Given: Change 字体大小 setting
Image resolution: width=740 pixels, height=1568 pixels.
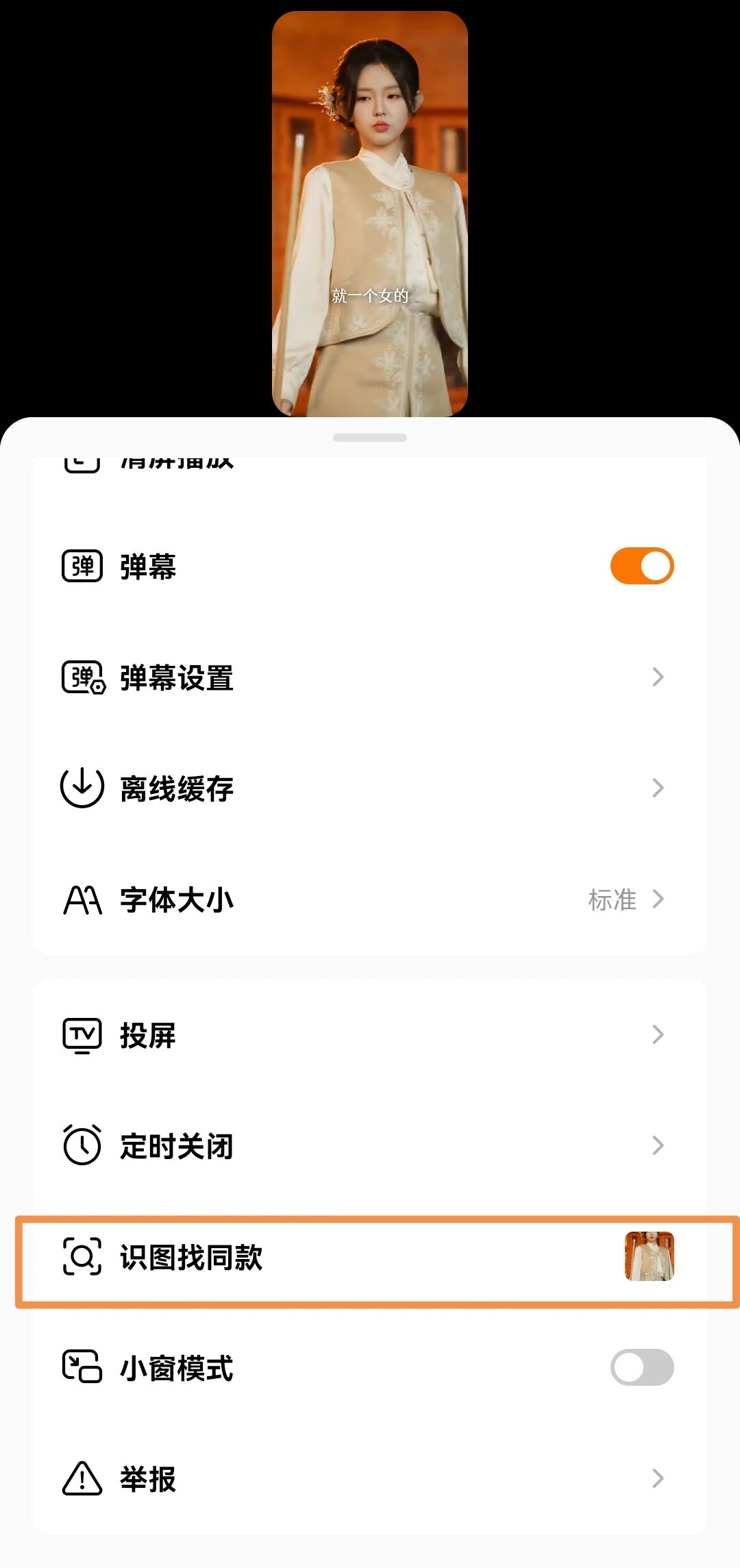Looking at the screenshot, I should tap(370, 899).
